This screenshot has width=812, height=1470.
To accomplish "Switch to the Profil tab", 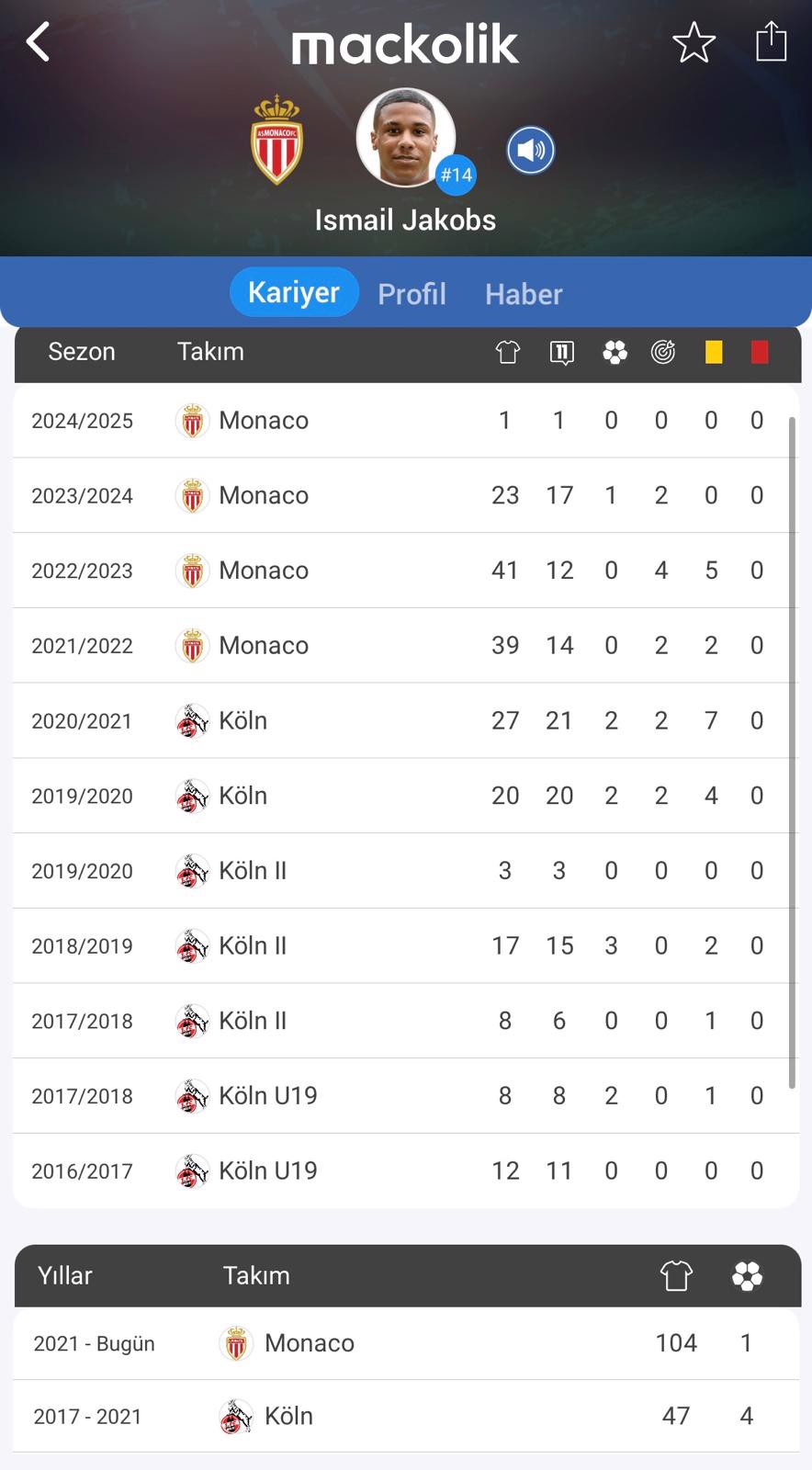I will click(412, 294).
